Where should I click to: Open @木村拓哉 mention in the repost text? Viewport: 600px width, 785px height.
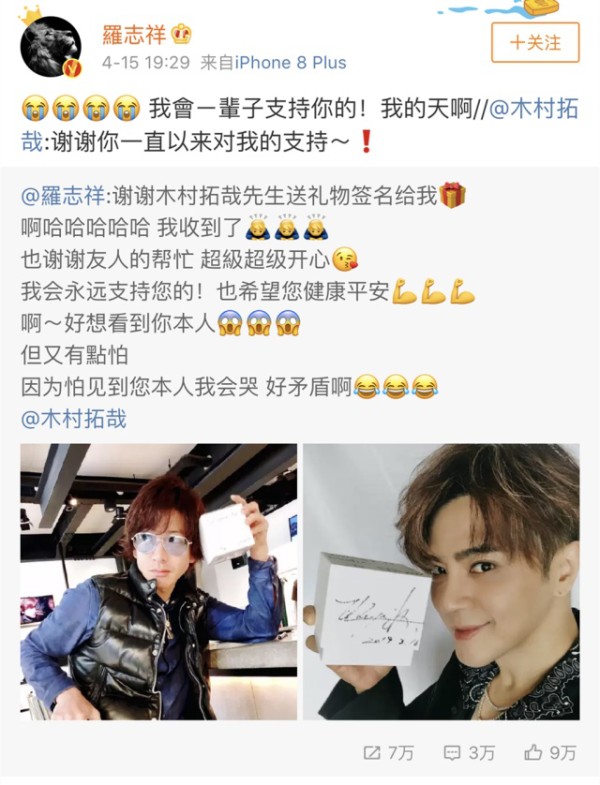[x=533, y=110]
